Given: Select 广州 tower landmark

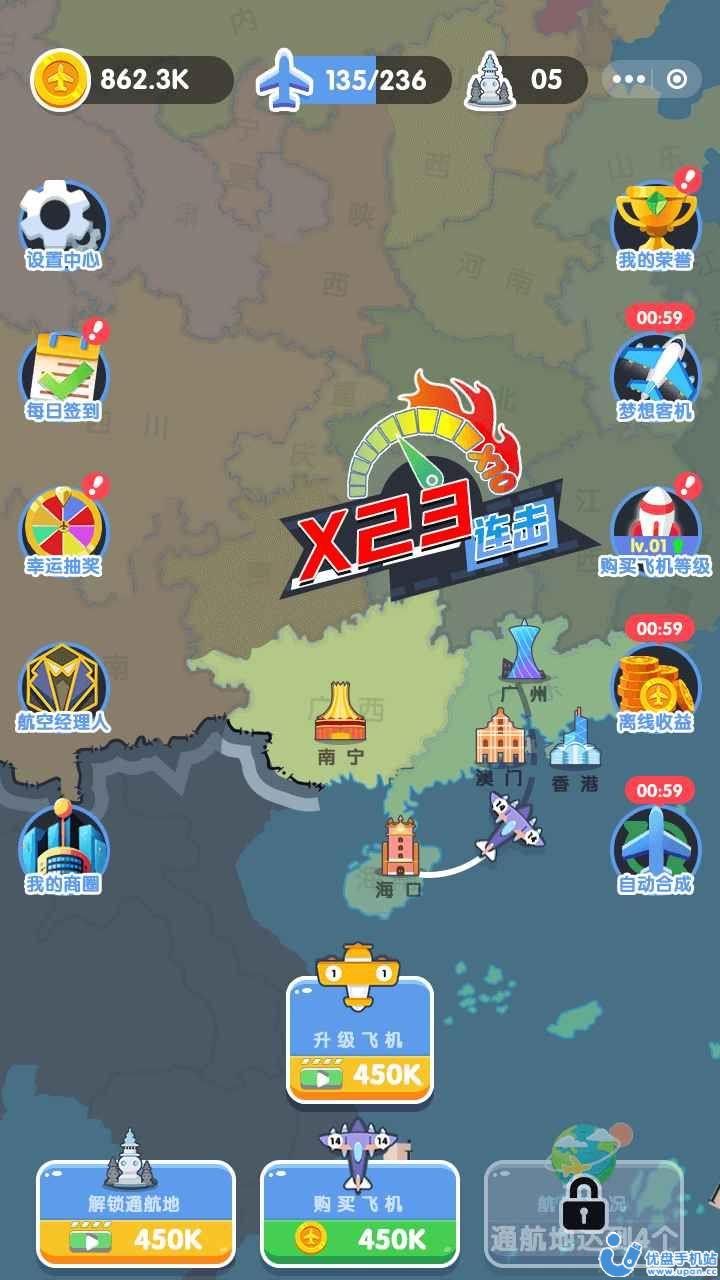Looking at the screenshot, I should [524, 655].
